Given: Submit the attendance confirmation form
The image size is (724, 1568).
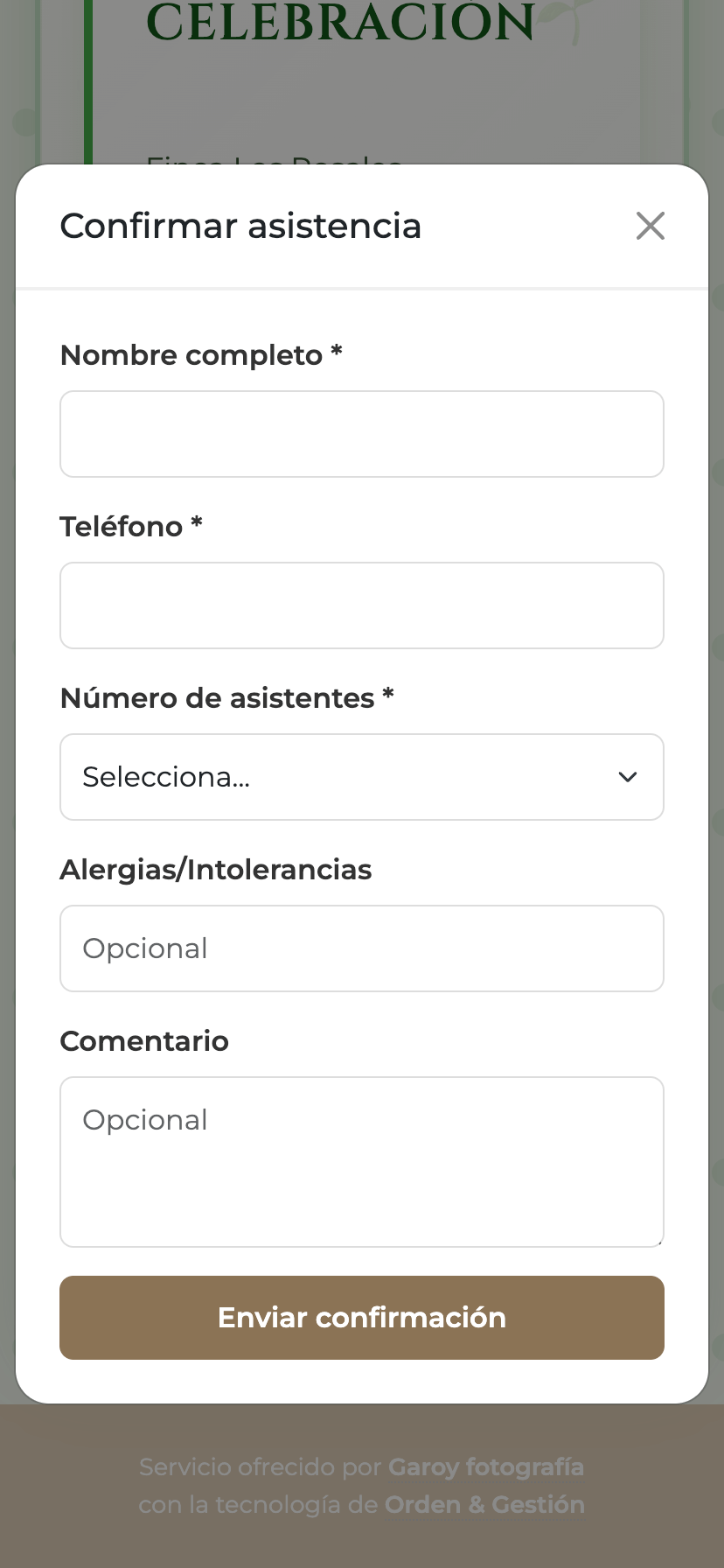Looking at the screenshot, I should [x=362, y=1317].
